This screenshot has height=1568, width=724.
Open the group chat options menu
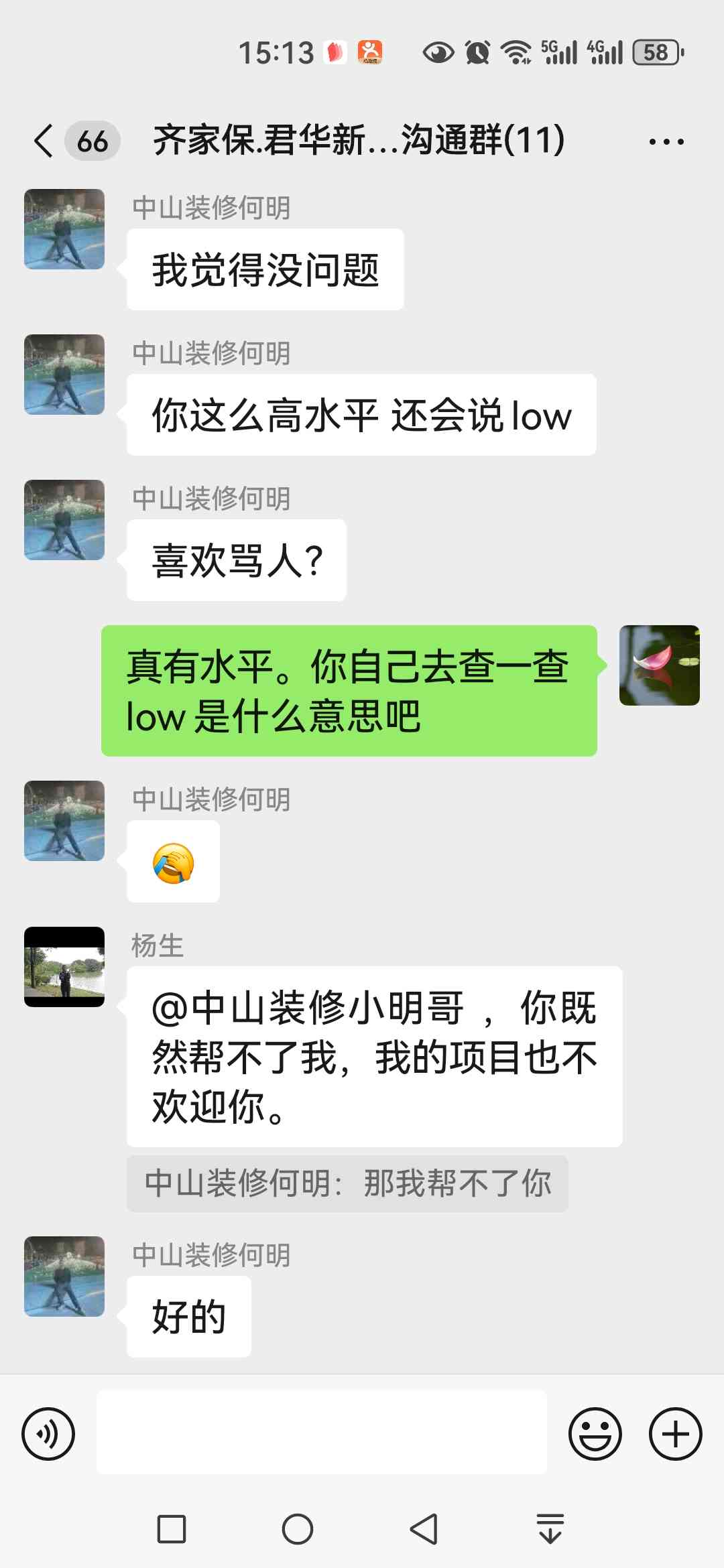[x=666, y=142]
